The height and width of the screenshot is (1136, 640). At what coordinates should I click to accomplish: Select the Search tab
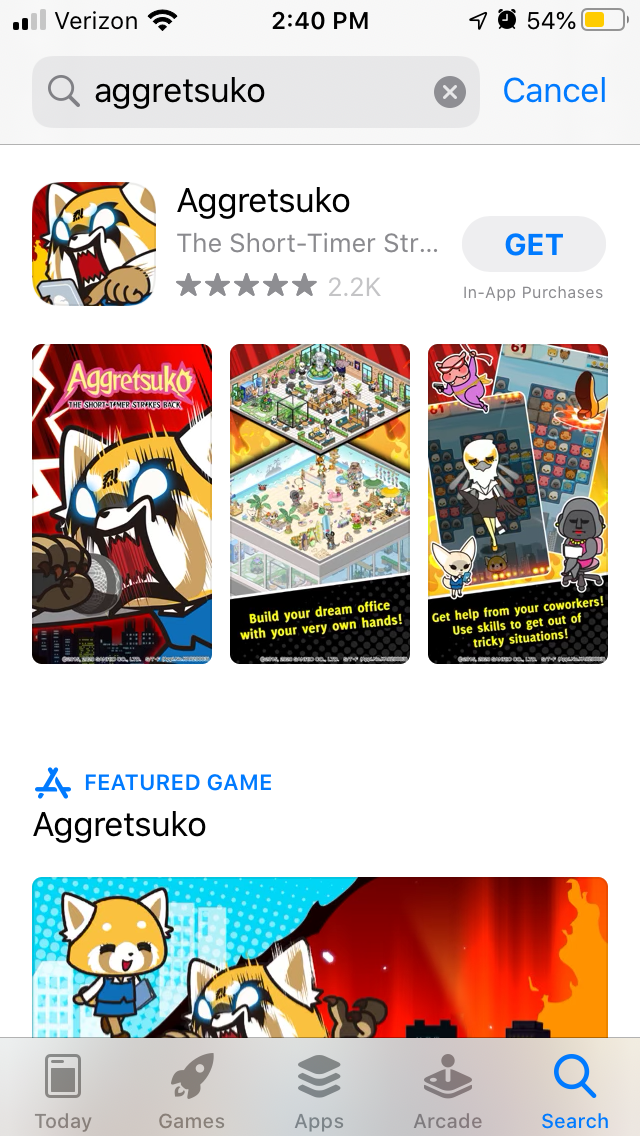click(575, 1092)
